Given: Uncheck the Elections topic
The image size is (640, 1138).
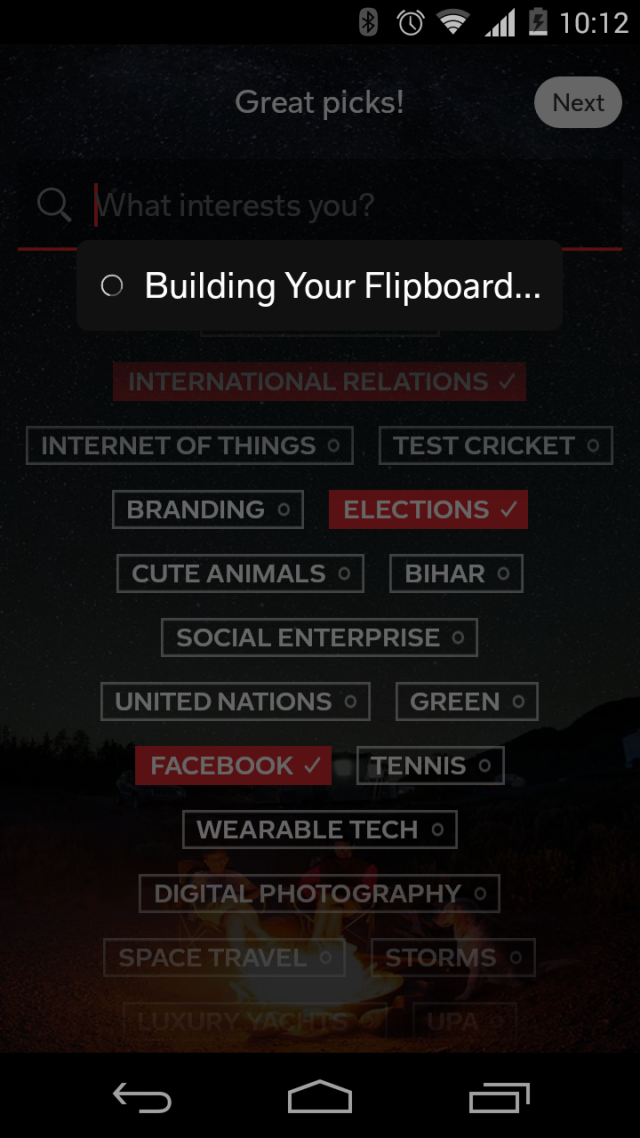Looking at the screenshot, I should 428,510.
